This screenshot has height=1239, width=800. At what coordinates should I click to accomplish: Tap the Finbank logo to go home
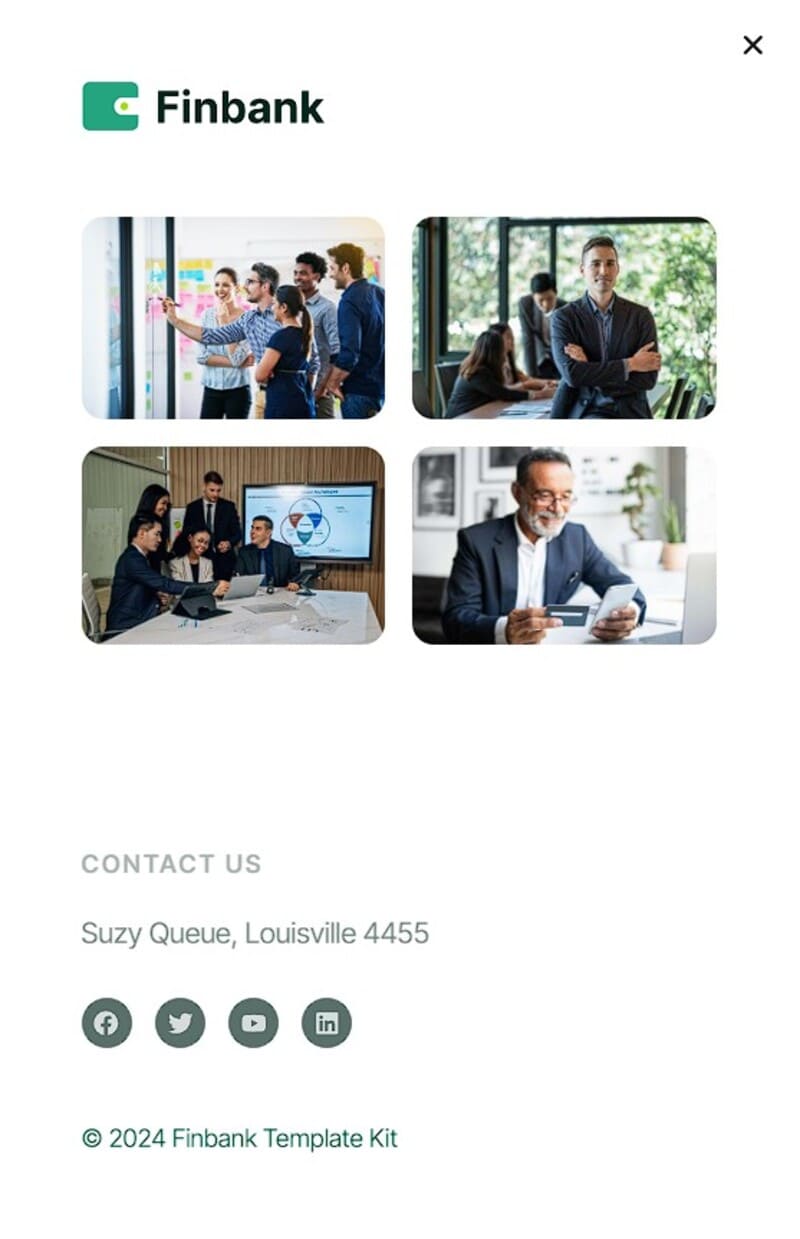pos(203,107)
